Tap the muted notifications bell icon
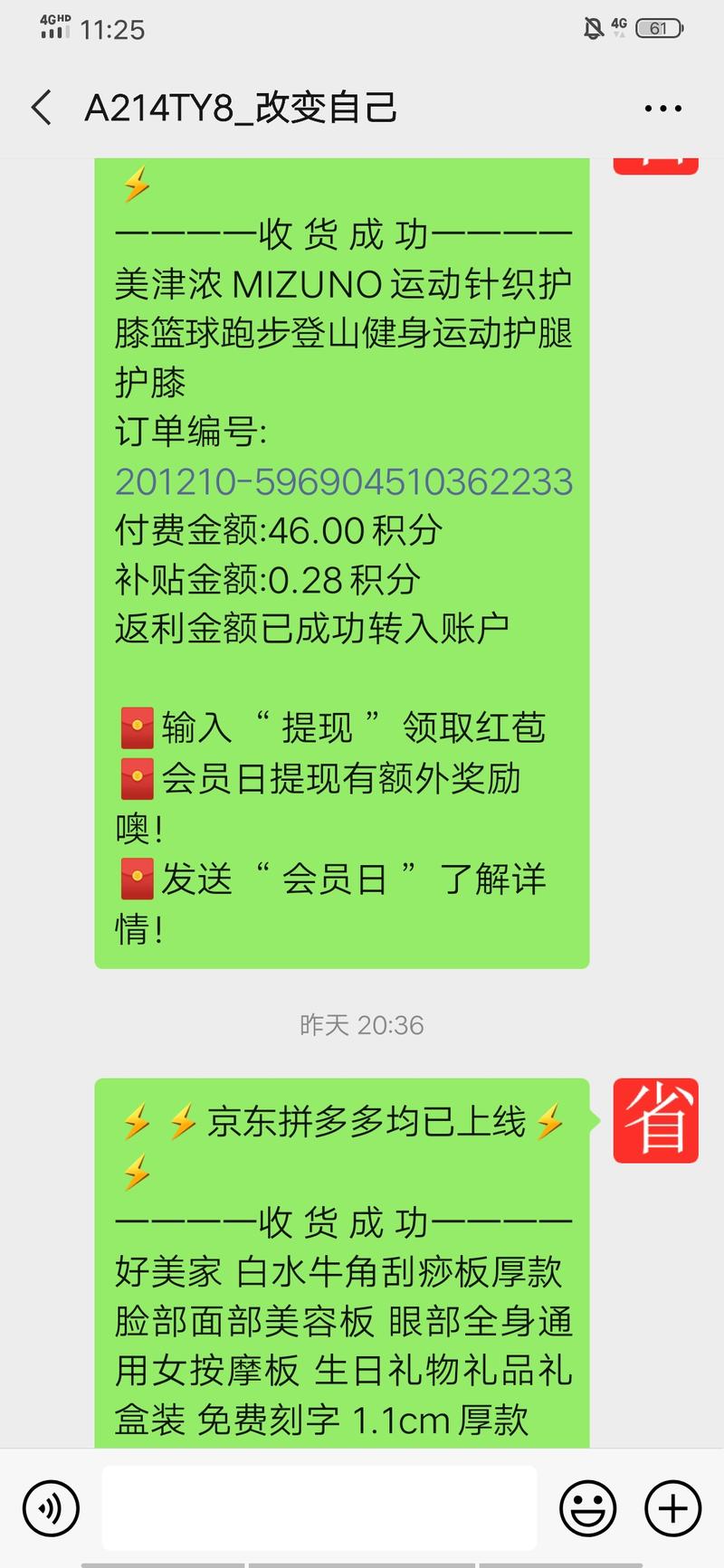 coord(593,27)
